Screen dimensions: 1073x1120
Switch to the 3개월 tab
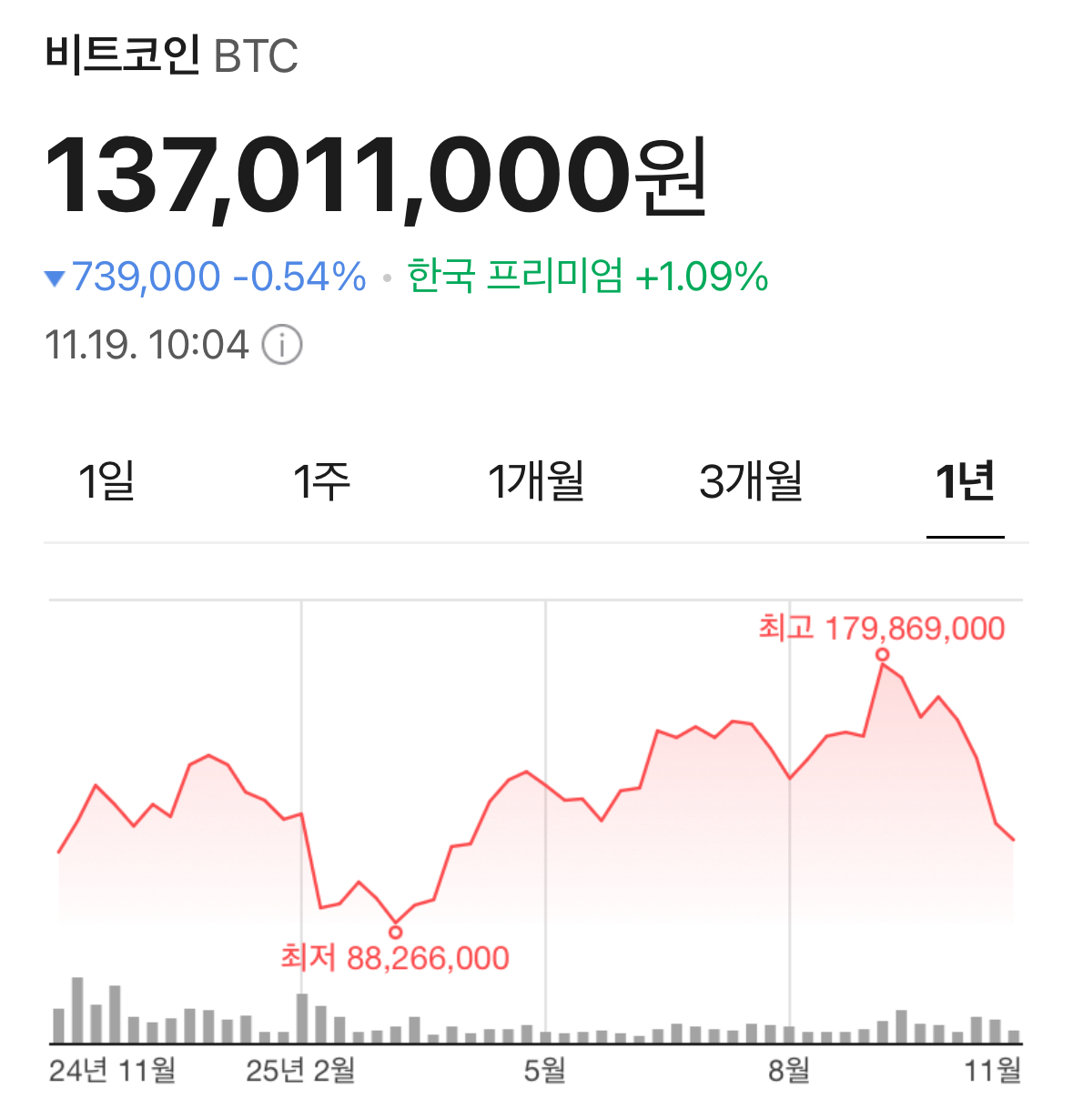[x=751, y=481]
